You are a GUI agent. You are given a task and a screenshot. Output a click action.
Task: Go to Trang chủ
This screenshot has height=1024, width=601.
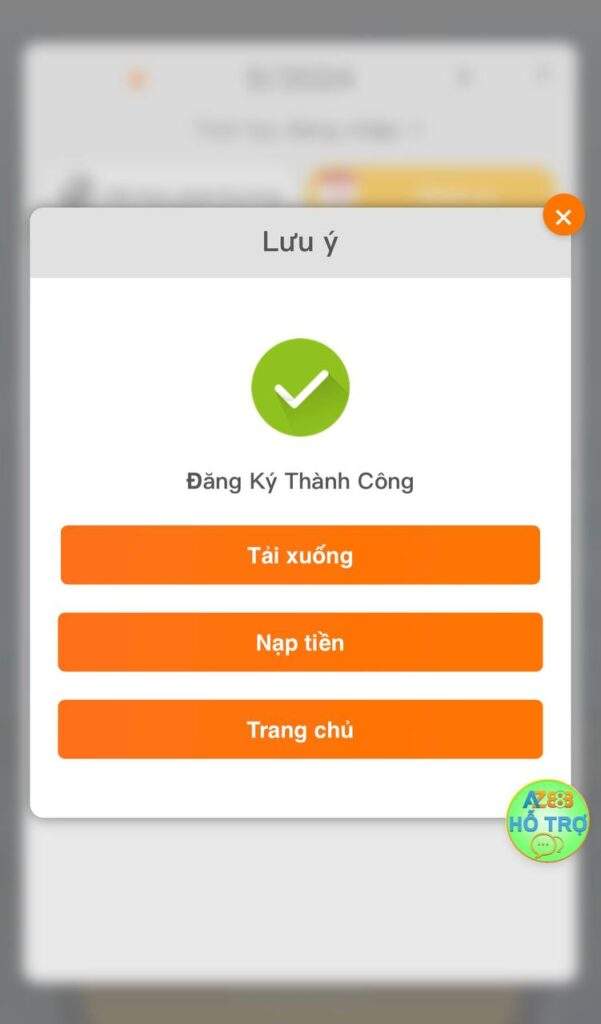click(300, 729)
